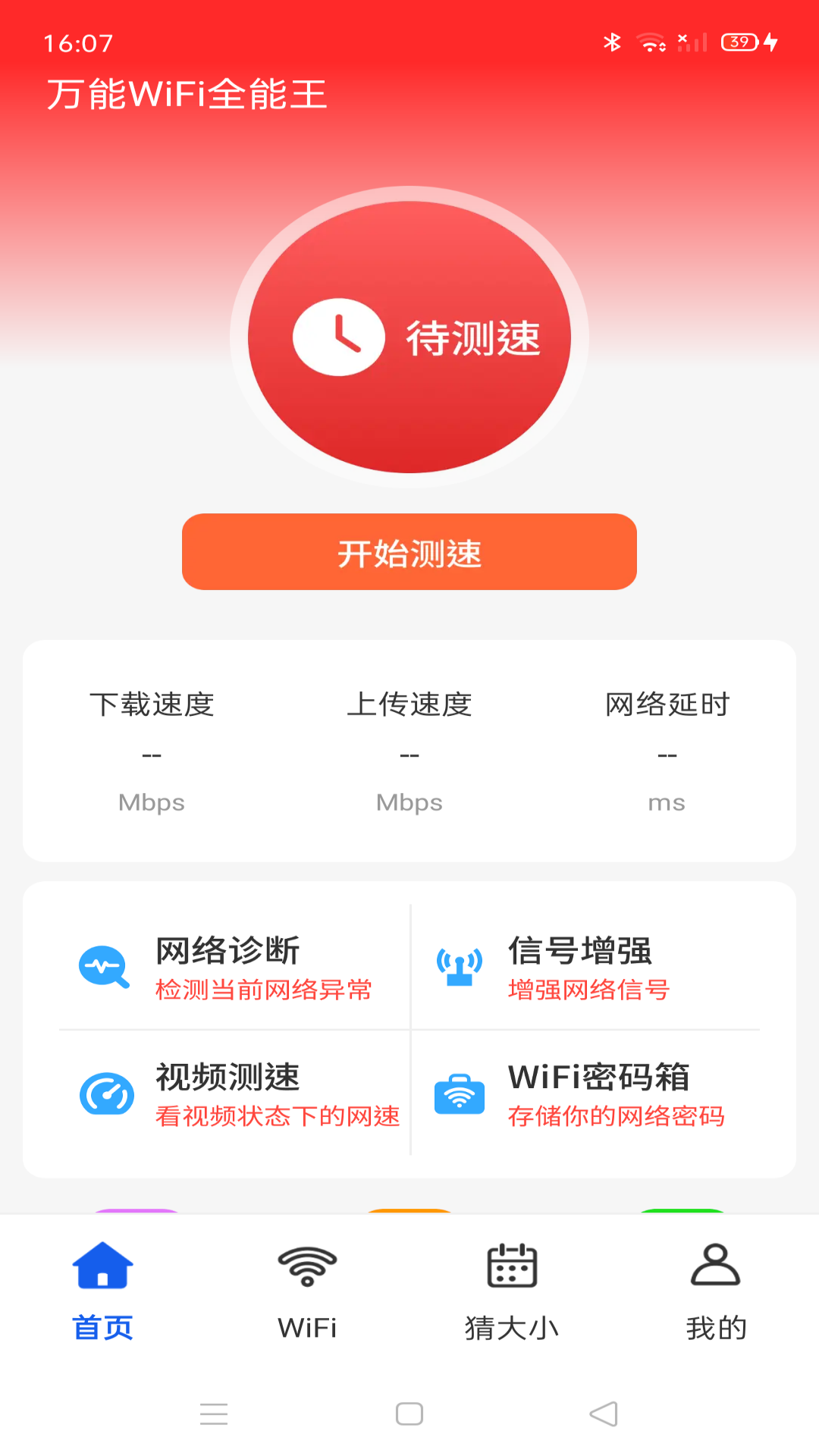Click the Bluetooth icon in the status bar
The width and height of the screenshot is (819, 1456).
(x=611, y=42)
